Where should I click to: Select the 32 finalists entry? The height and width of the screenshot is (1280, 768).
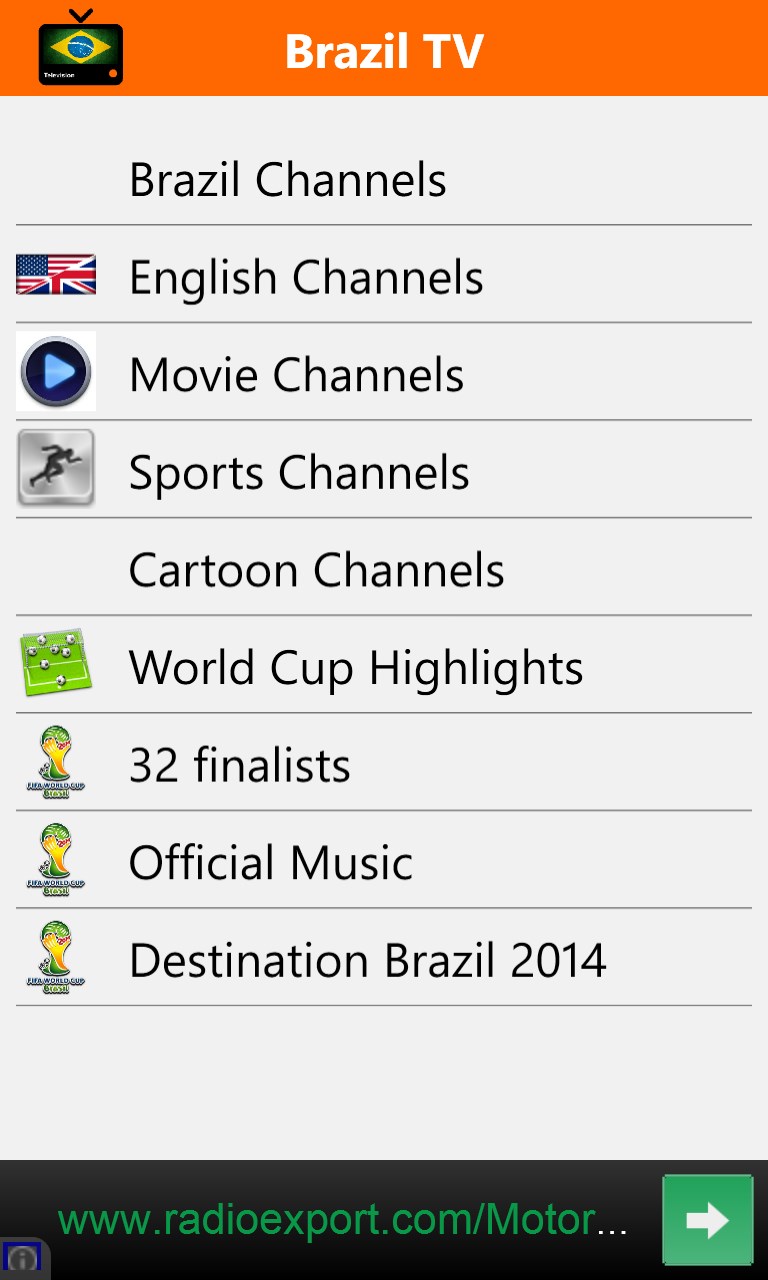239,762
